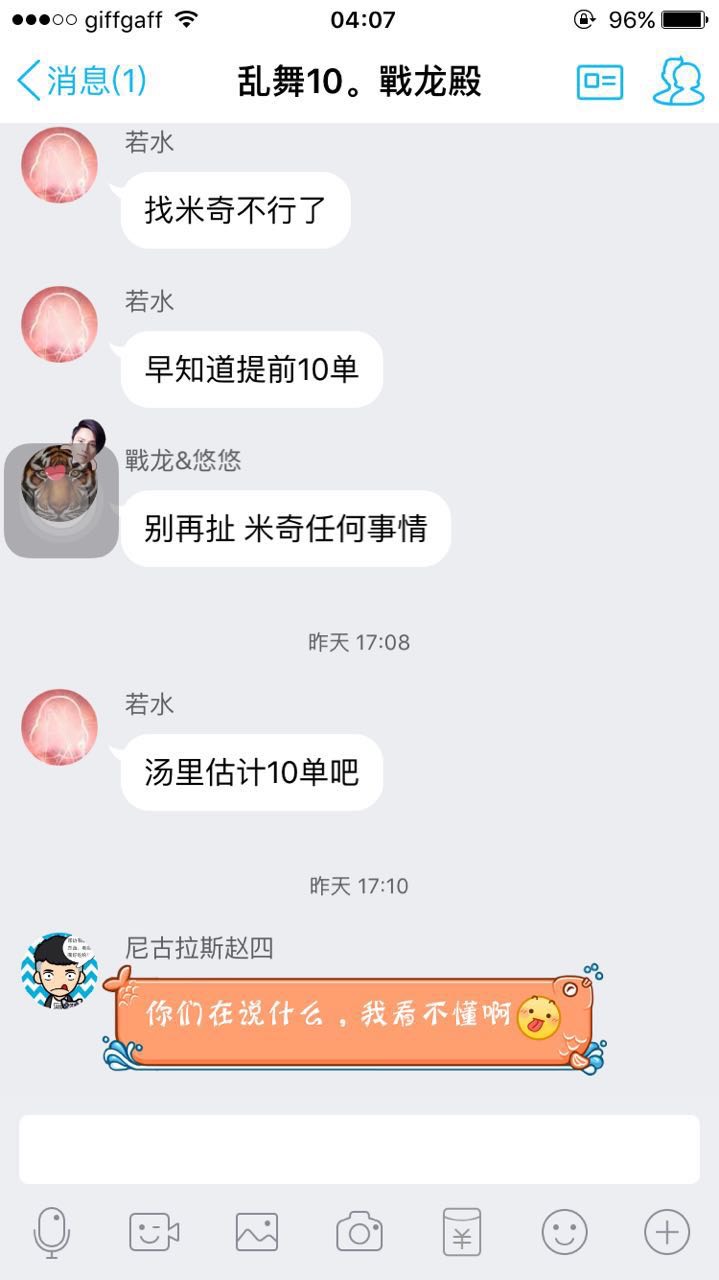The height and width of the screenshot is (1280, 719).
Task: Tap 若水's avatar above 找米奇不行了
Action: point(60,165)
